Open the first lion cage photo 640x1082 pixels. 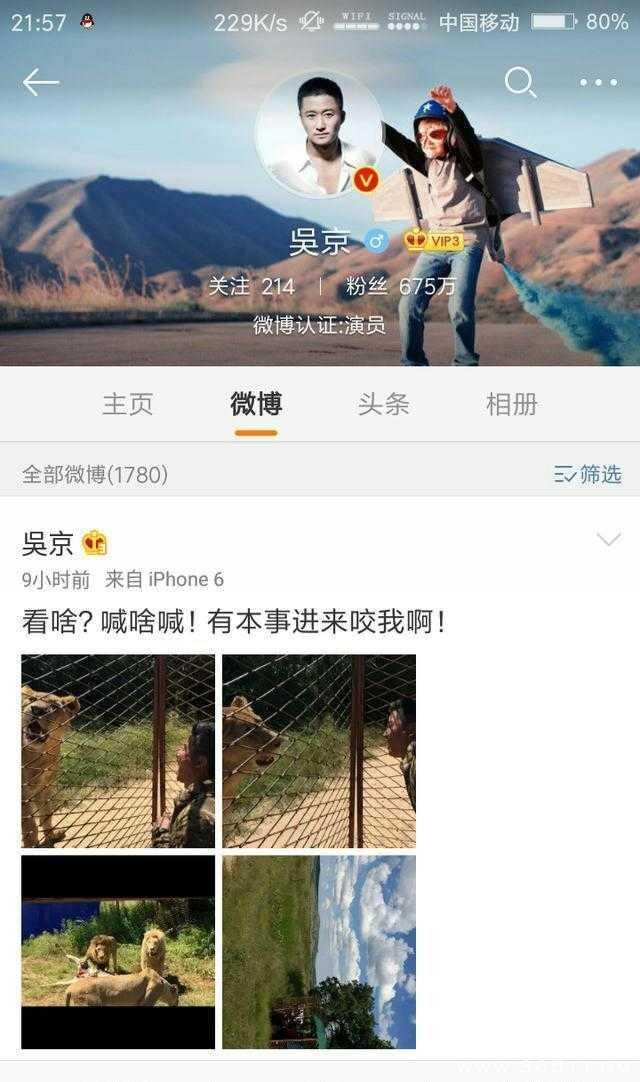tap(118, 751)
